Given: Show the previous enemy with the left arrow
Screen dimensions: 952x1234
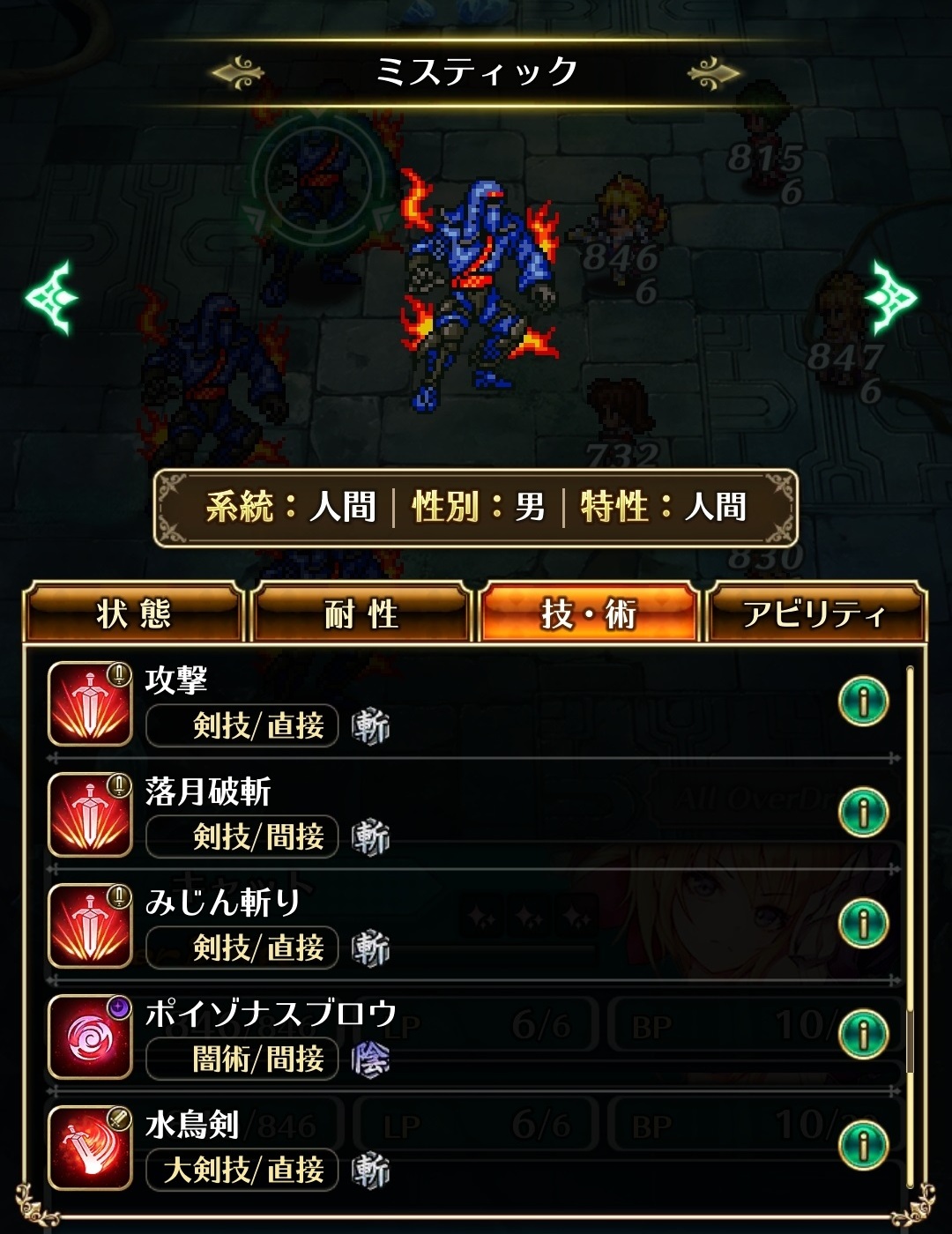Looking at the screenshot, I should coord(51,298).
